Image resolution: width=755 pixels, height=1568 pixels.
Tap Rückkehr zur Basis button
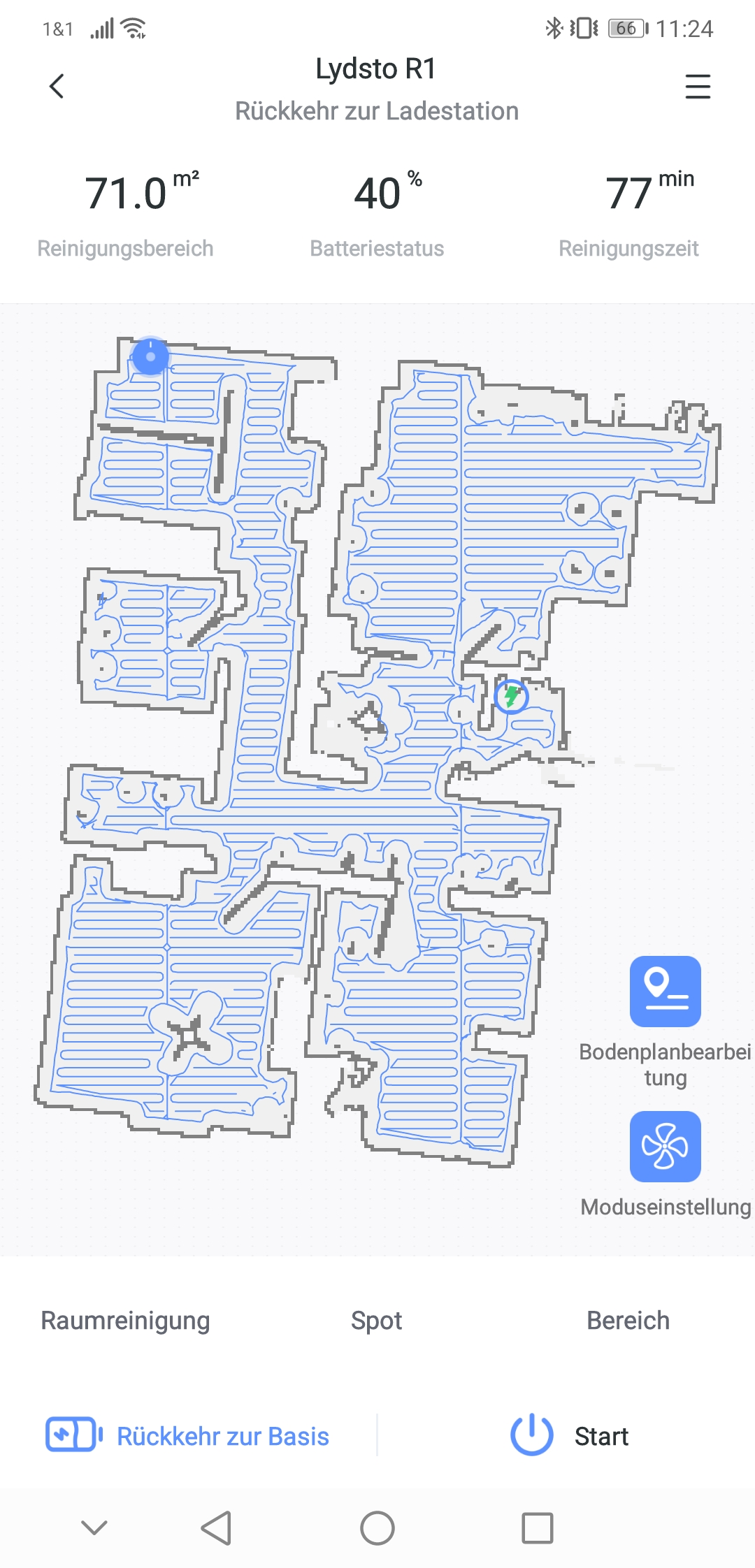[x=187, y=1436]
